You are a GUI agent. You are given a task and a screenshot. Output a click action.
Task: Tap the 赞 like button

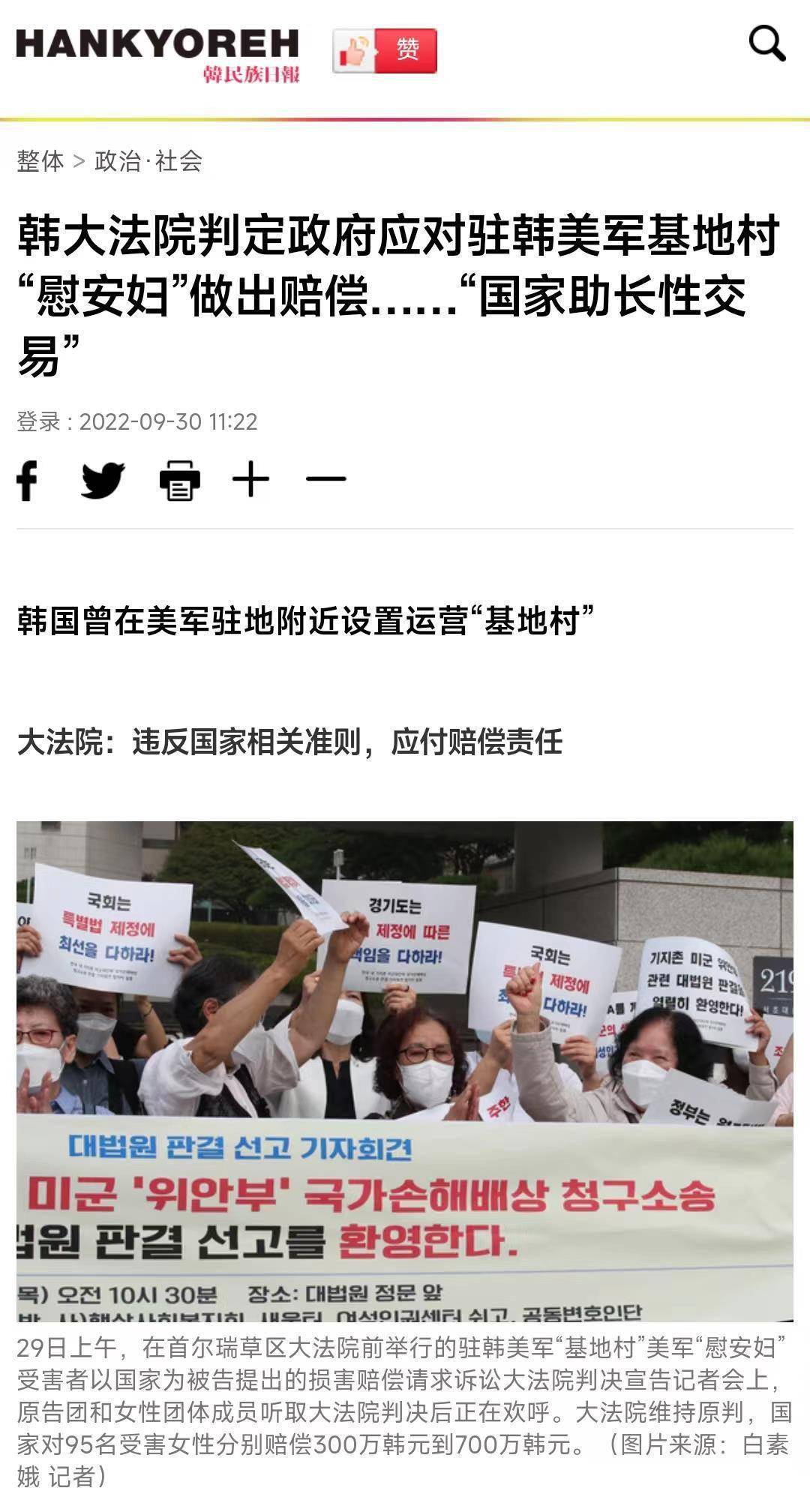coord(385,51)
